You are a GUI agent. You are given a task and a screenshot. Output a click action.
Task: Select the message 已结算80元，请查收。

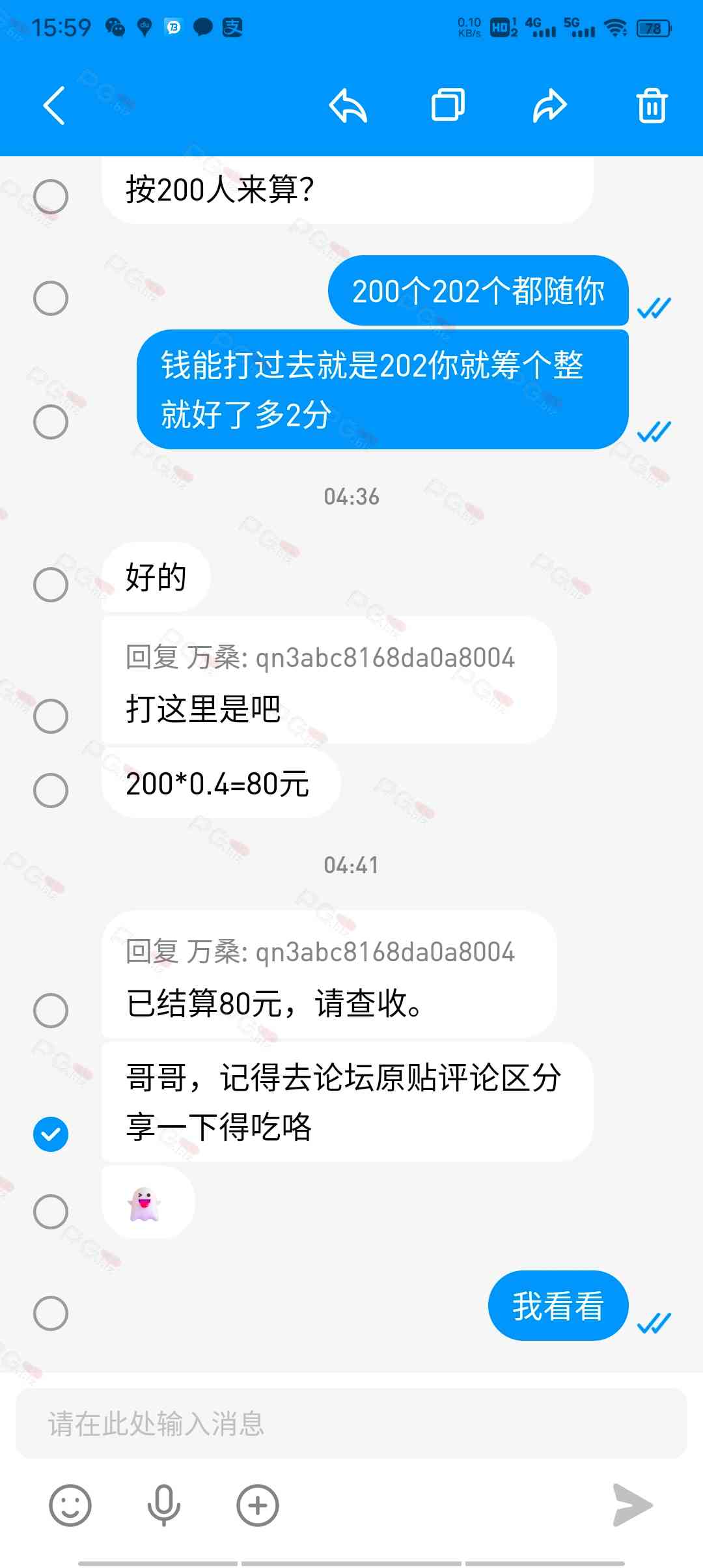tap(51, 1010)
